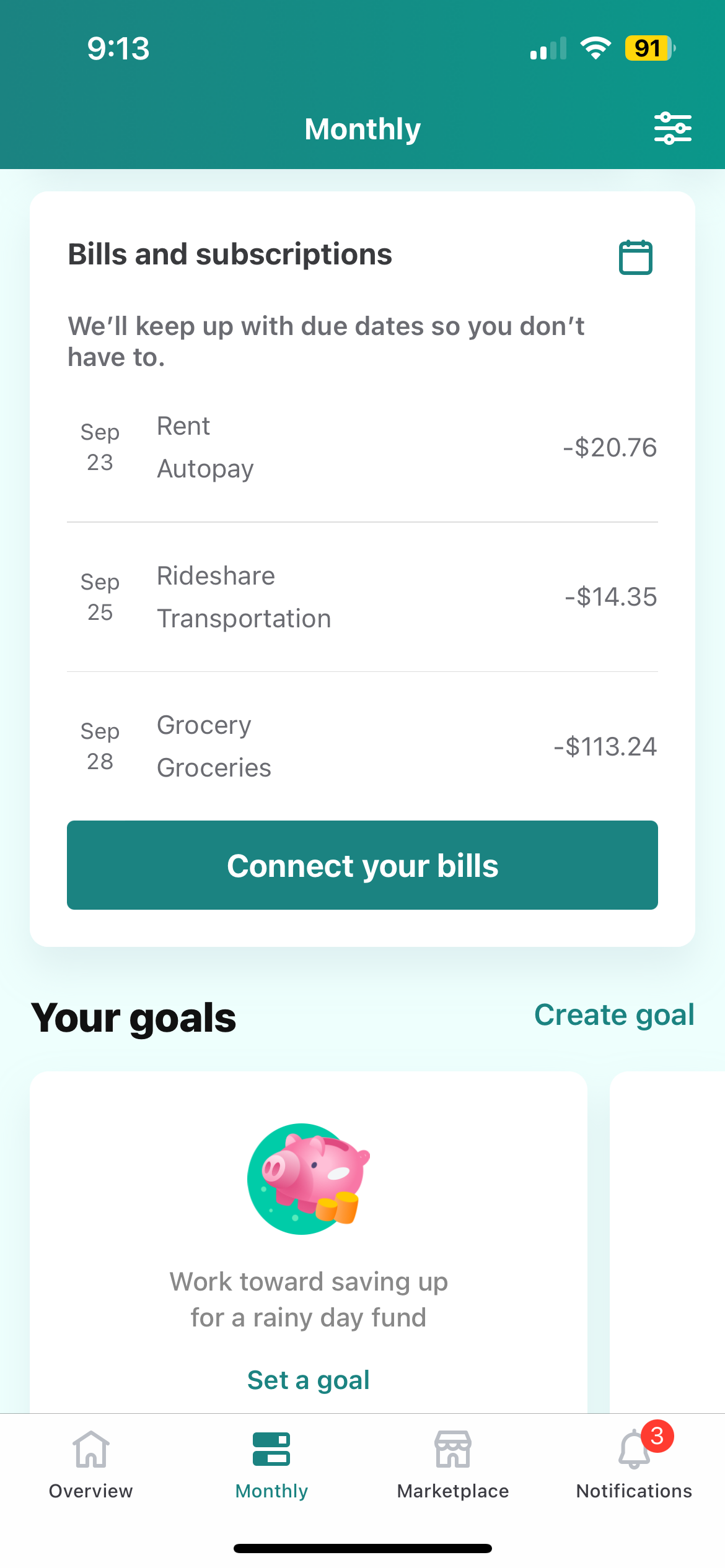Select Set a goal for rainy day fund

point(309,1380)
